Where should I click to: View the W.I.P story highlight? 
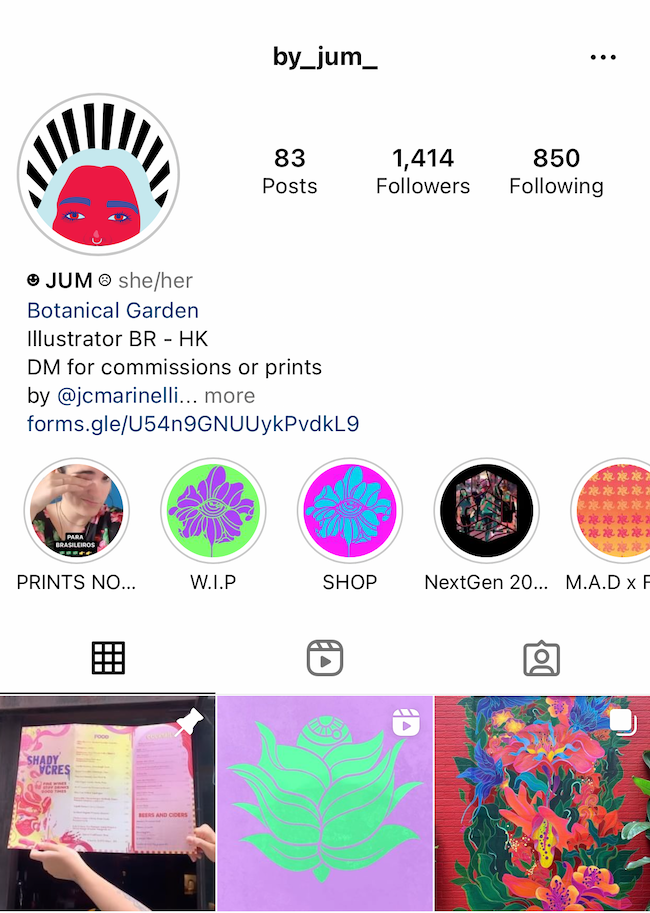click(x=213, y=512)
